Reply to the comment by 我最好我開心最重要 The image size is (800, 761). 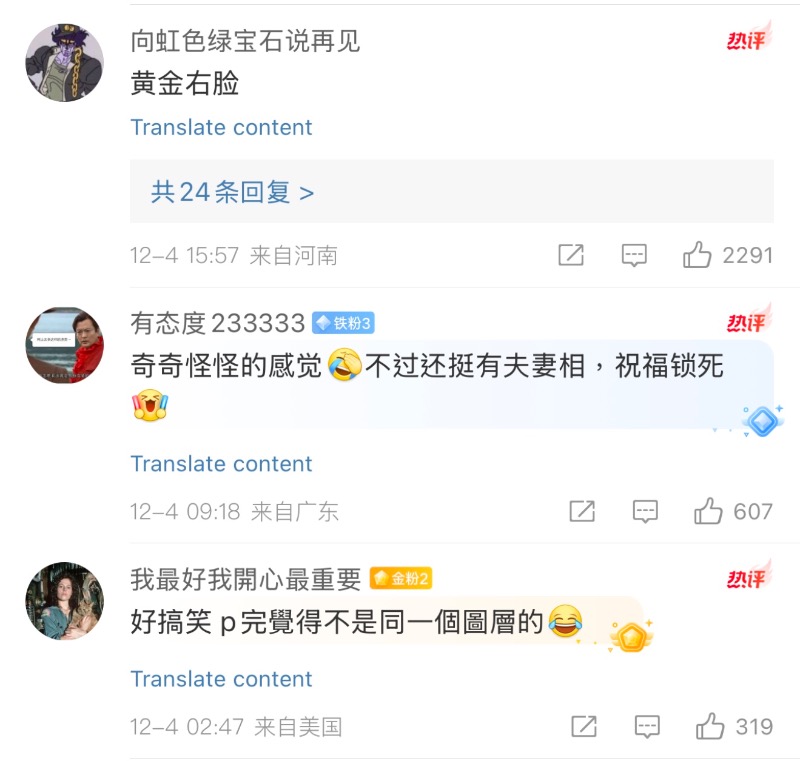[647, 727]
